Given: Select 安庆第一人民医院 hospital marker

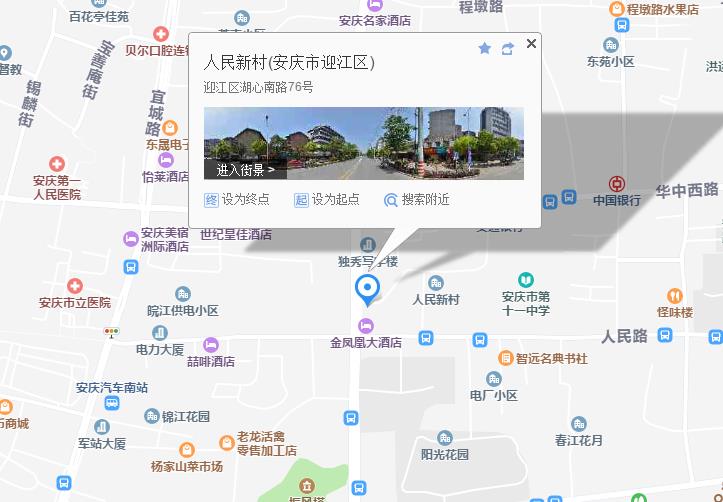Looking at the screenshot, I should (x=57, y=164).
